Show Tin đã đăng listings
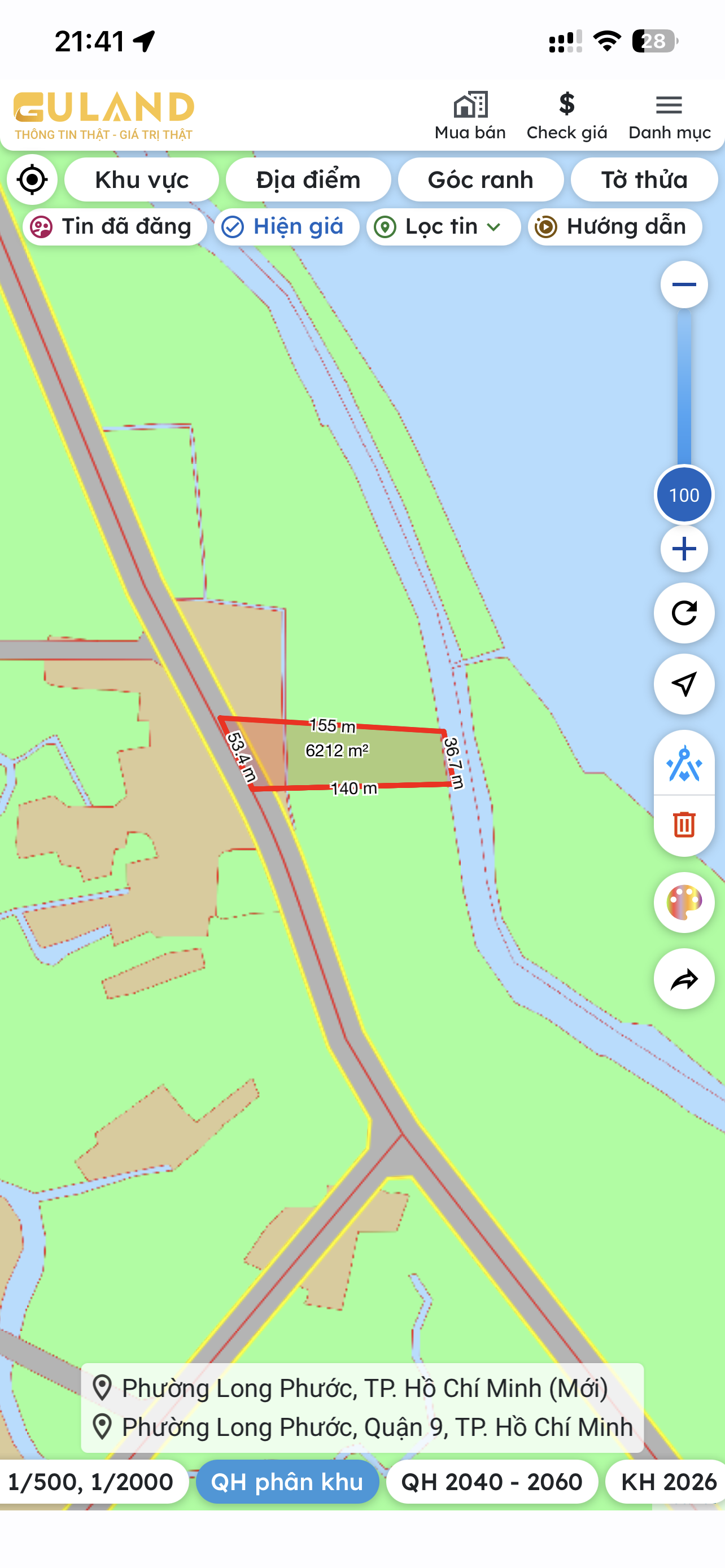The image size is (725, 1568). [x=115, y=227]
